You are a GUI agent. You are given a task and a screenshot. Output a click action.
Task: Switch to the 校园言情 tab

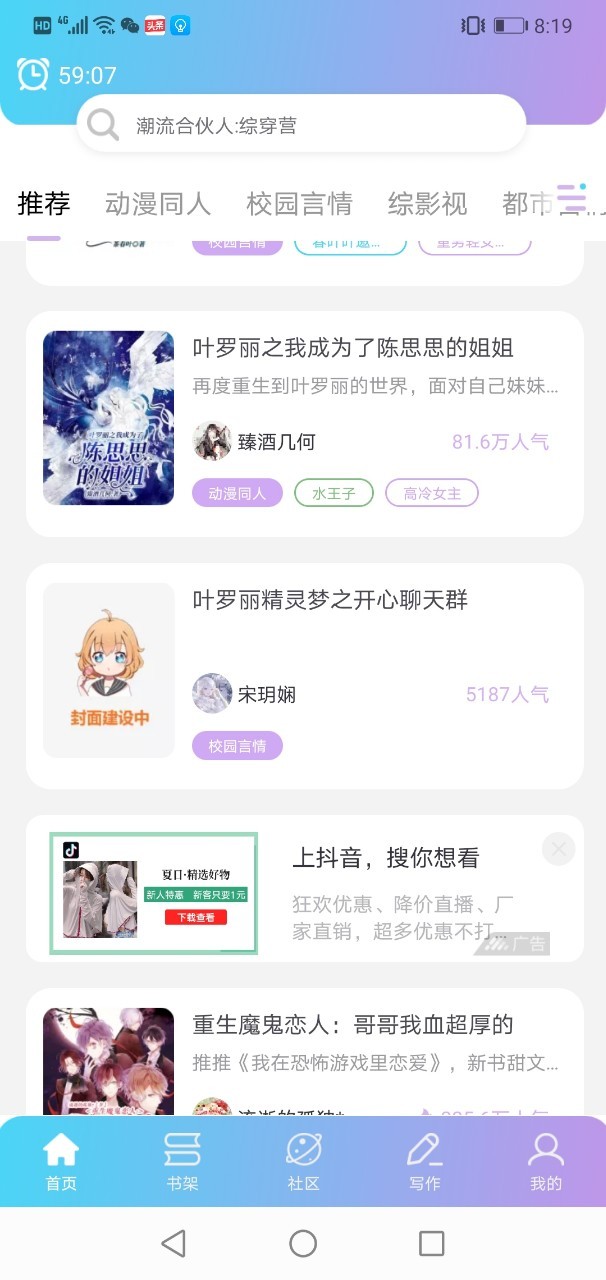pos(299,204)
